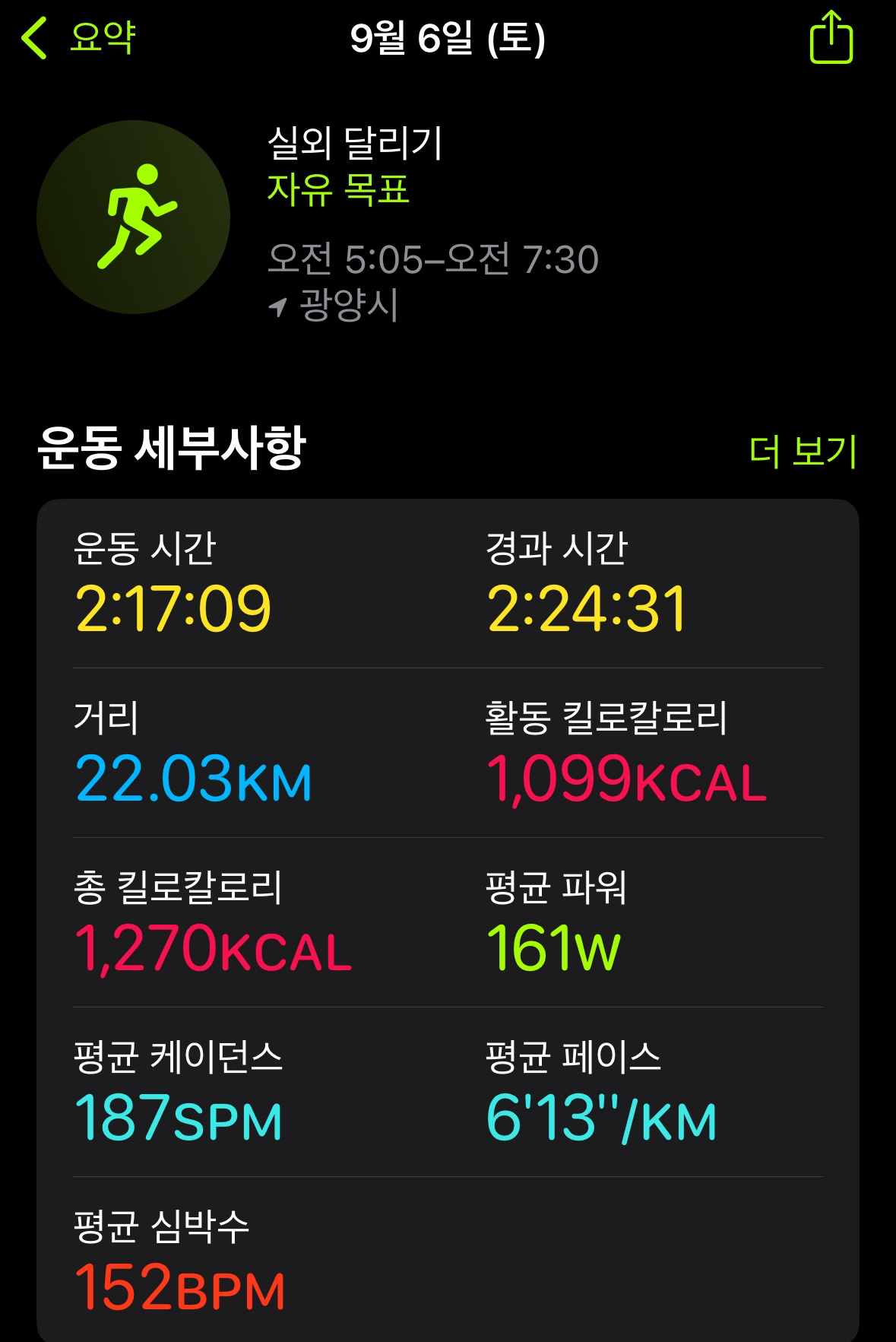
Task: Open the 자유 목표 workout goal label
Action: pos(338,192)
